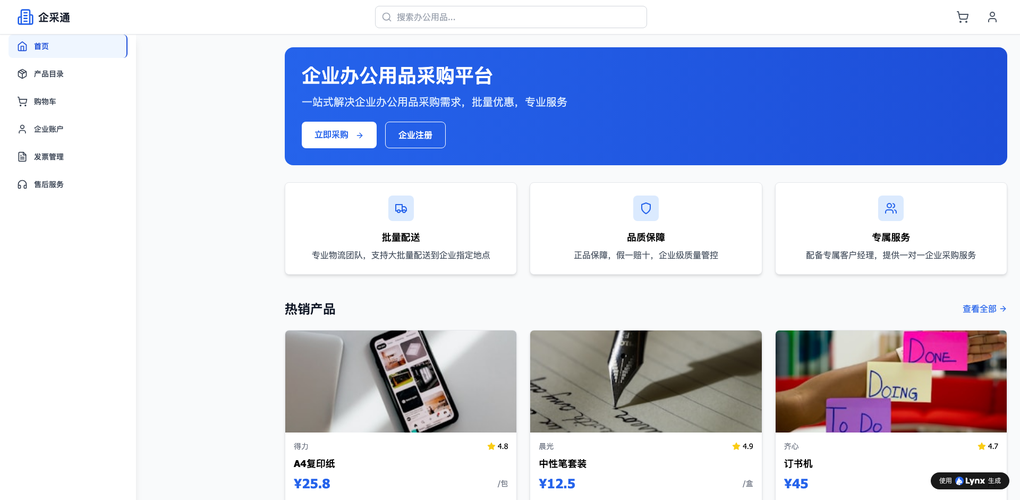Open 发票管理 in the sidebar
1020x500 pixels.
[67, 157]
